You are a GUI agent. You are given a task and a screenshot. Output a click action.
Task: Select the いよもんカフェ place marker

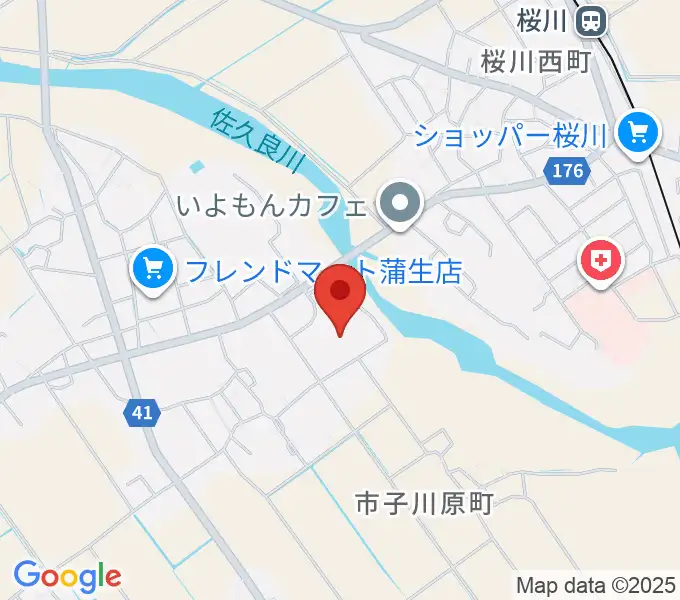402,205
